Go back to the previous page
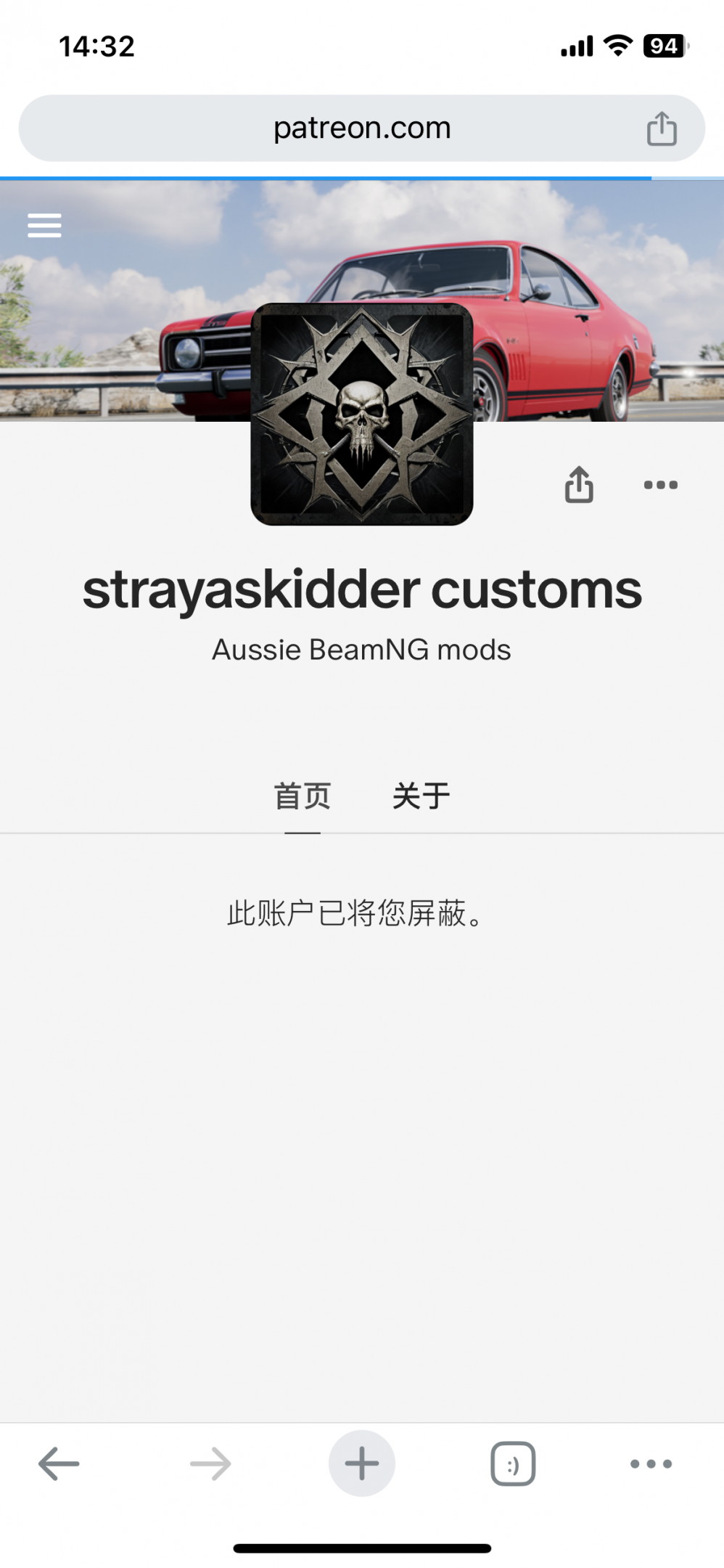This screenshot has height=1568, width=724. click(x=59, y=1463)
